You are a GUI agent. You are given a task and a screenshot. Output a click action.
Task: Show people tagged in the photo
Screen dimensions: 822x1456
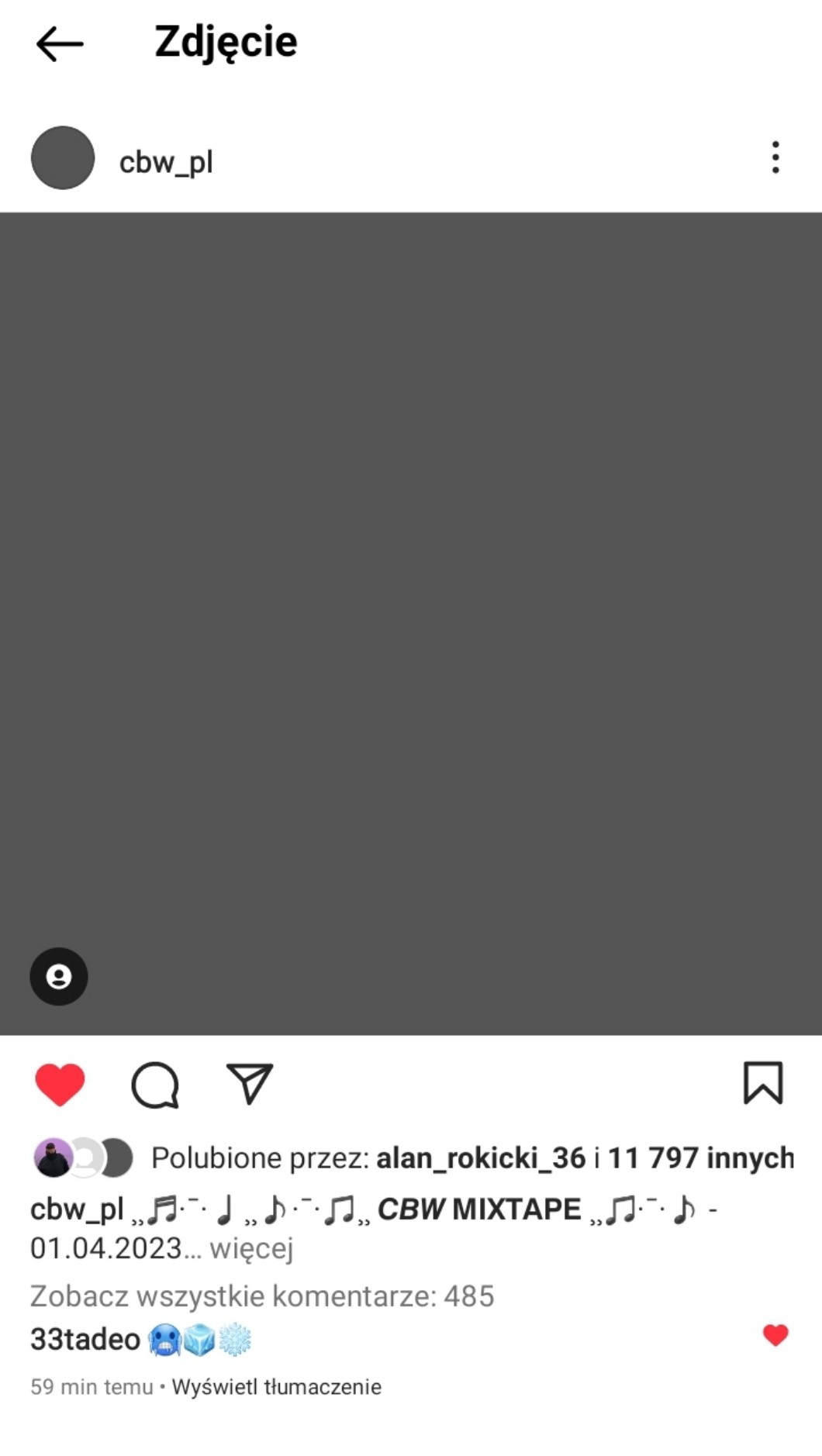pos(59,976)
